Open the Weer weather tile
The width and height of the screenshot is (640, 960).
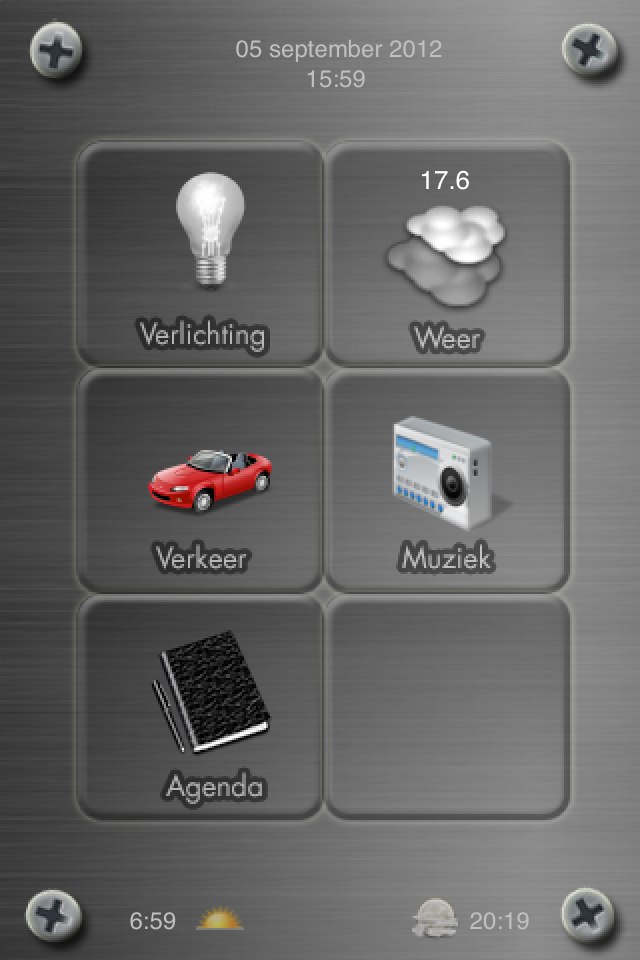click(448, 255)
